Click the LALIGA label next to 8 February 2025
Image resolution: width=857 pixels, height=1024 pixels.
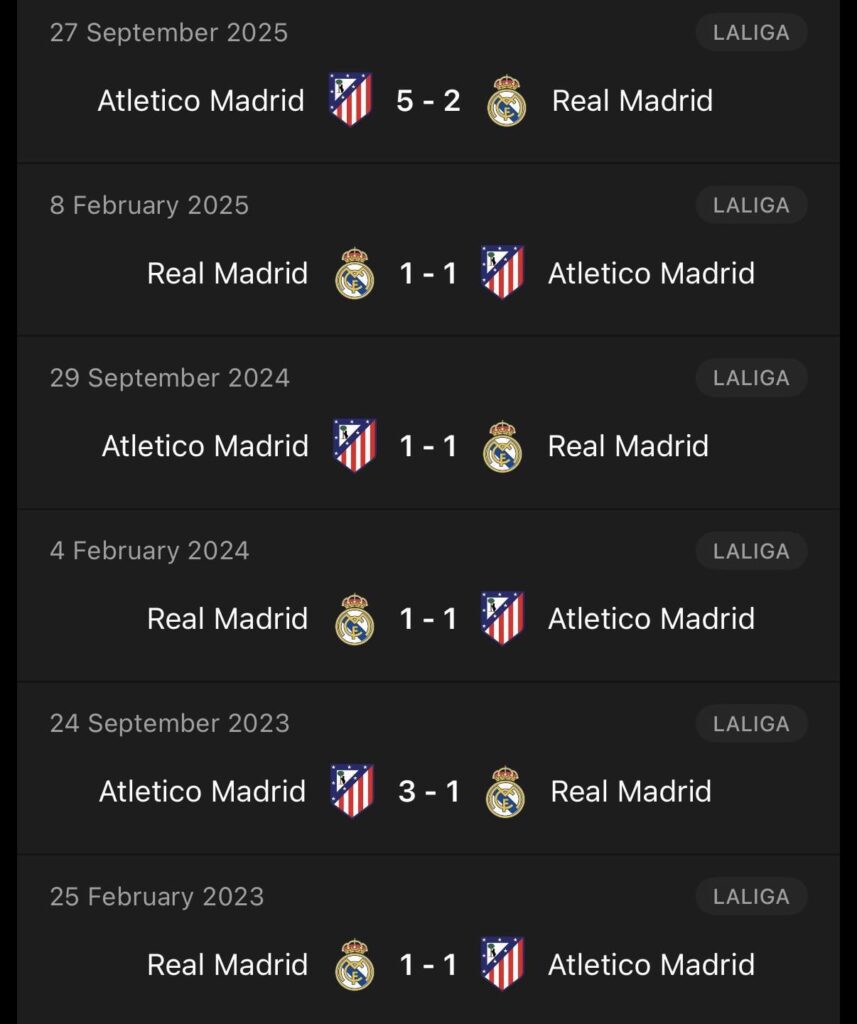[750, 205]
